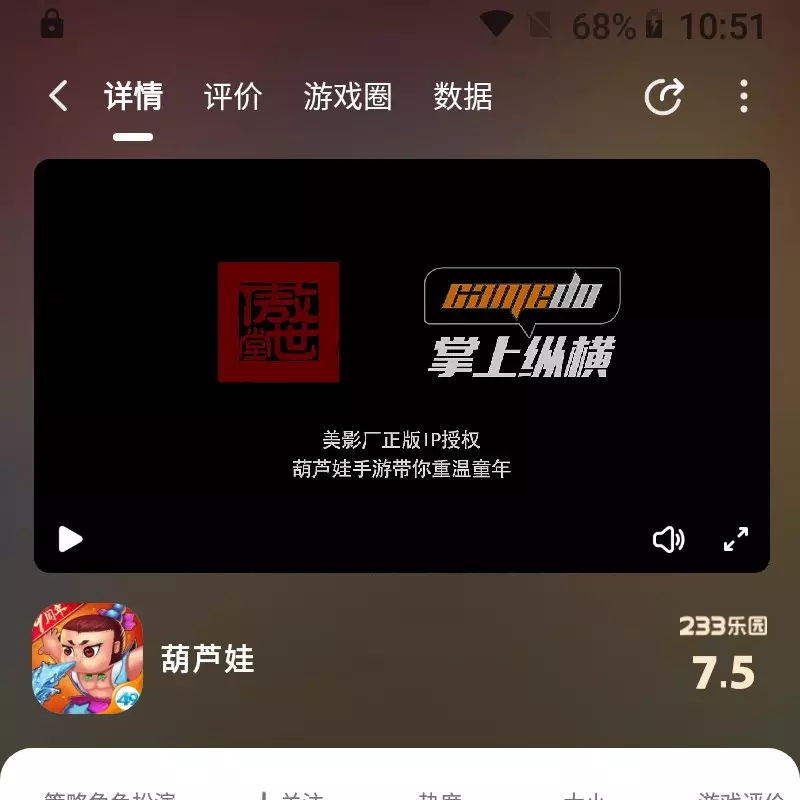The image size is (800, 800).
Task: Open the 游戏圈 tab
Action: 347,97
